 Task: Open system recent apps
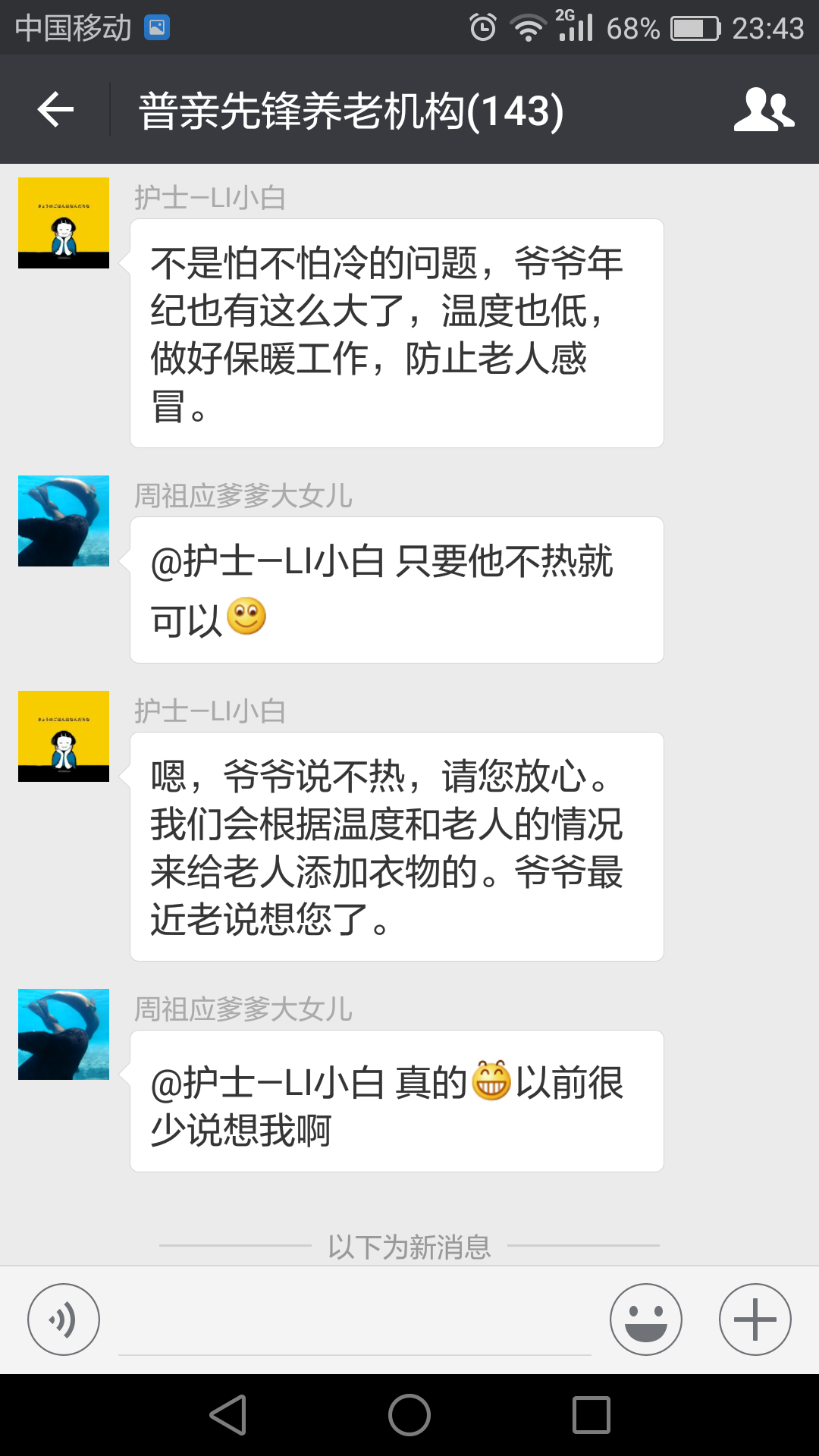pyautogui.click(x=591, y=1415)
